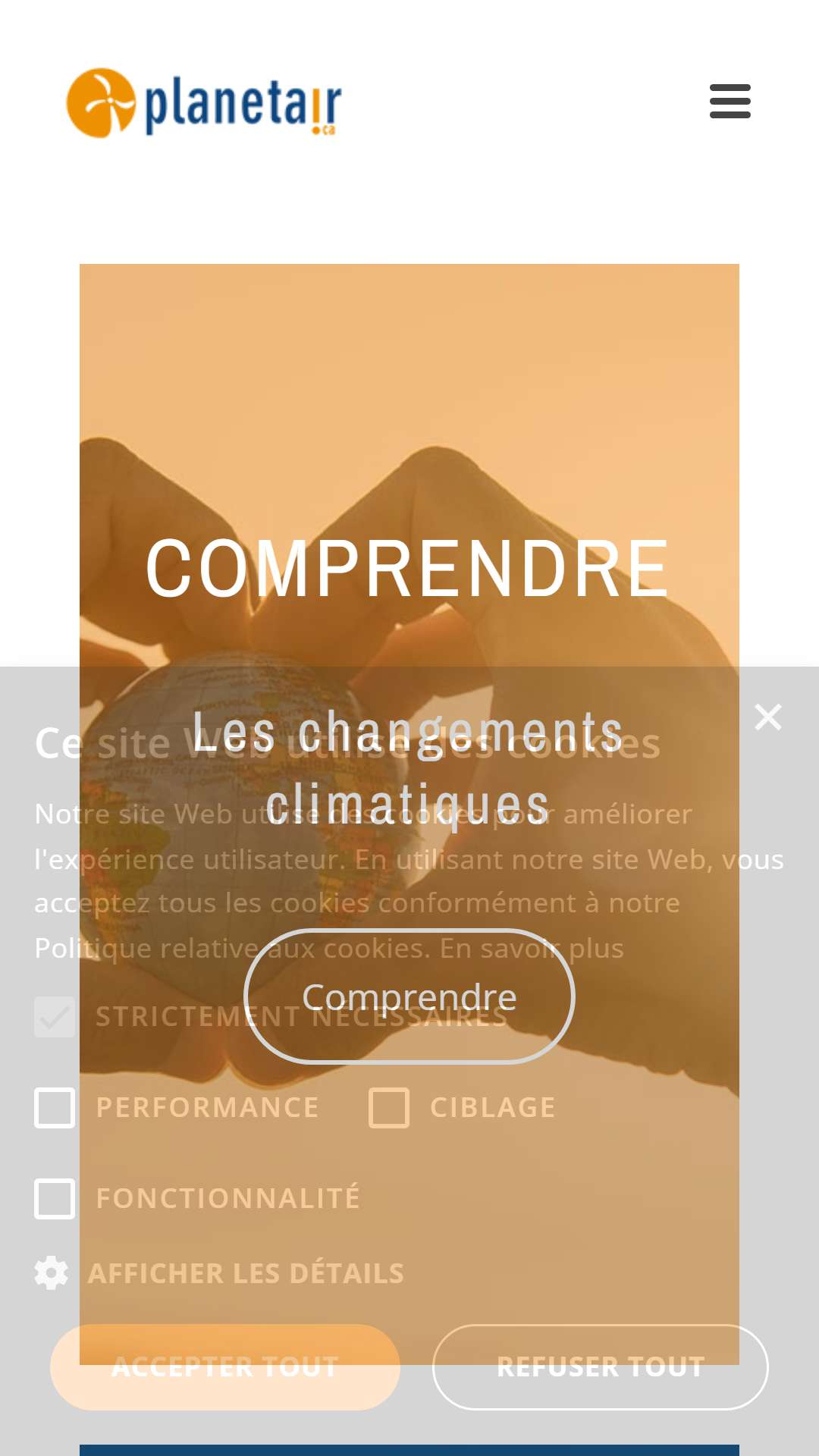819x1456 pixels.
Task: Check the Performance cookies box
Action: point(55,1108)
